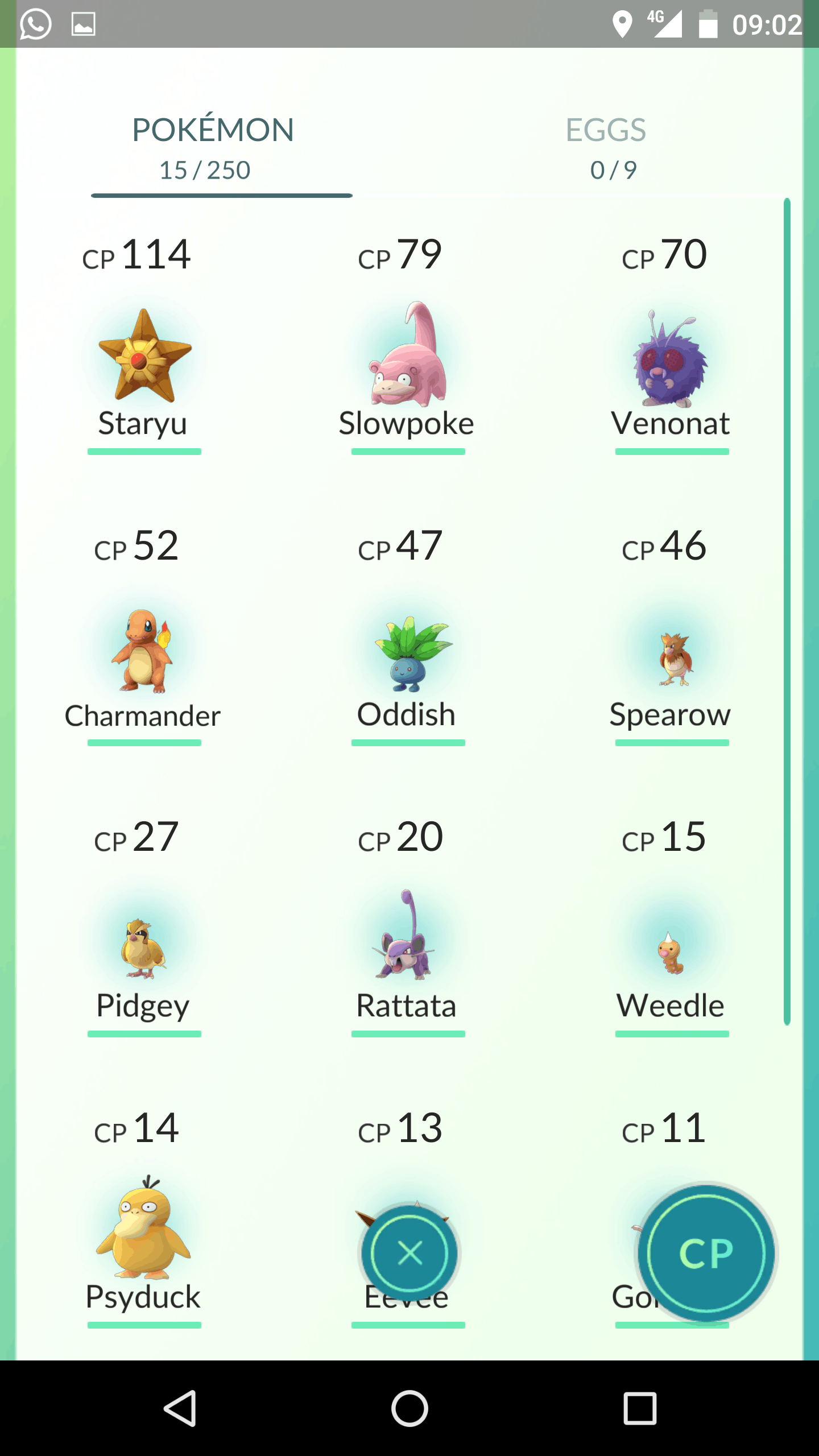Viewport: 819px width, 1456px height.
Task: Go back using the system back button
Action: 181,1408
